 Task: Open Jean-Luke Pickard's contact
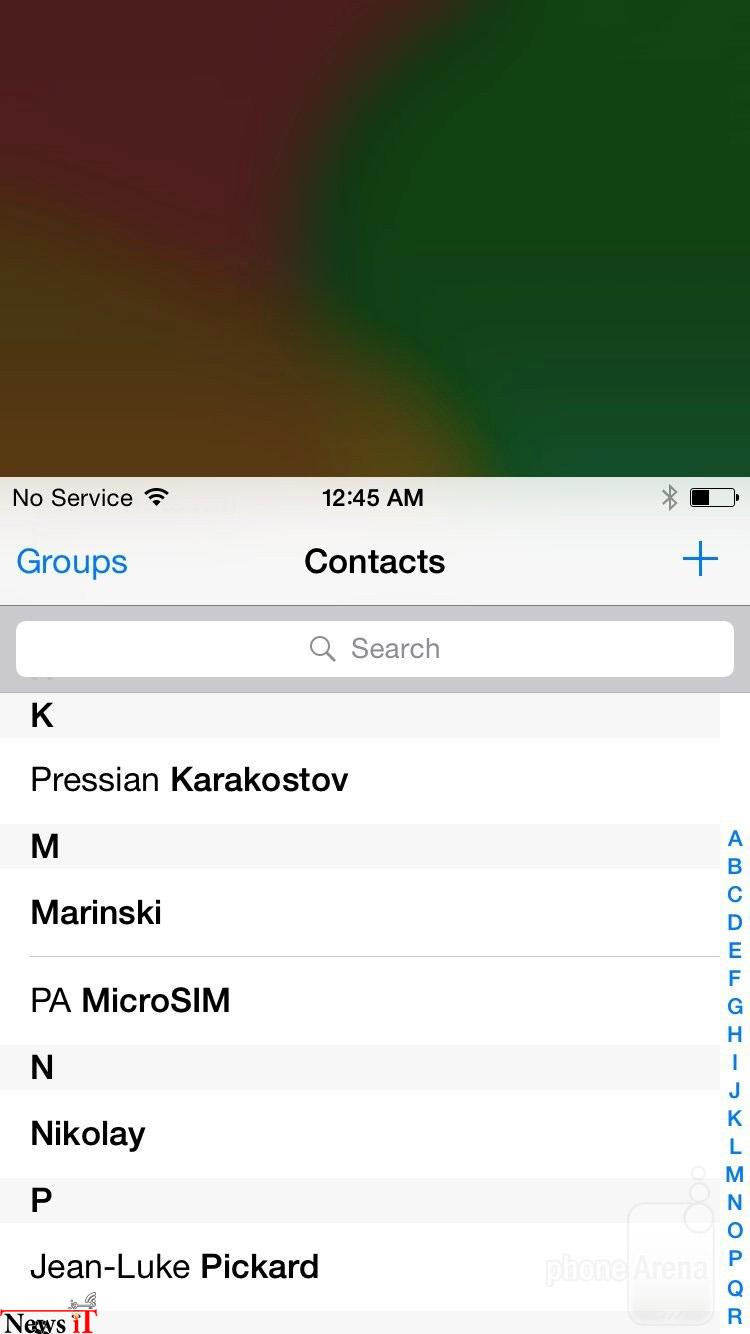360,1266
